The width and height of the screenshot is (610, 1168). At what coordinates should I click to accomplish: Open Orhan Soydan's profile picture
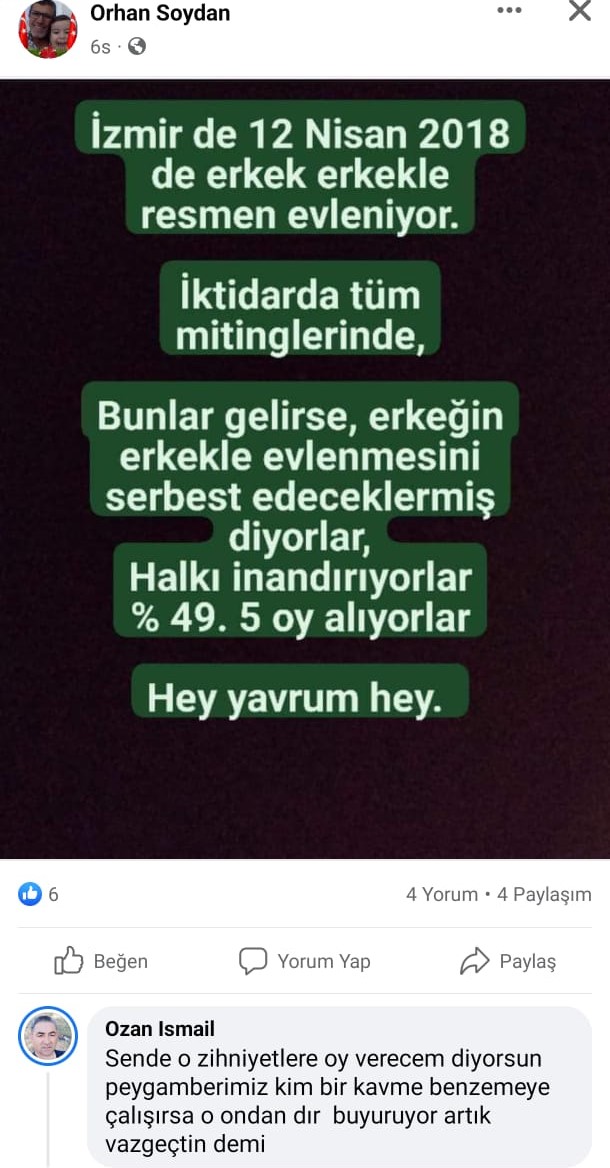click(x=47, y=30)
